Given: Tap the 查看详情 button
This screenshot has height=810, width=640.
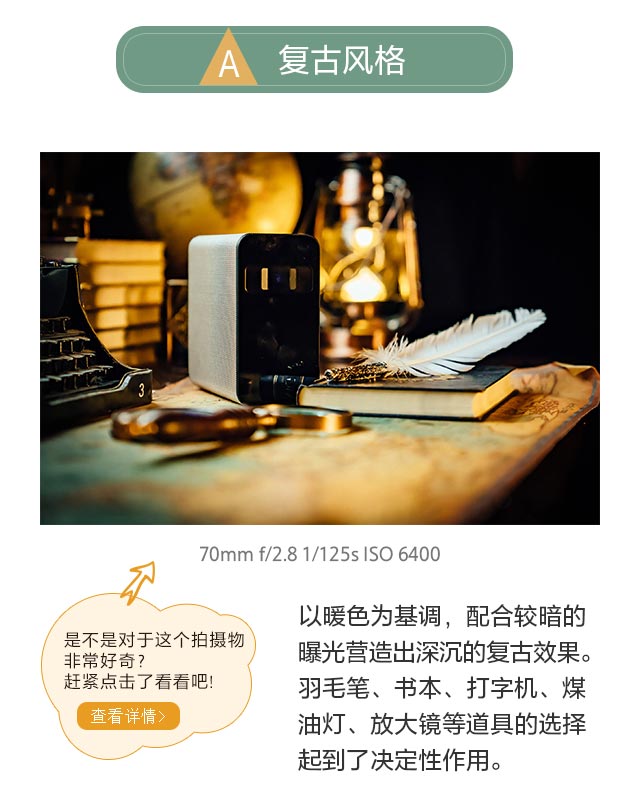Looking at the screenshot, I should pos(128,716).
